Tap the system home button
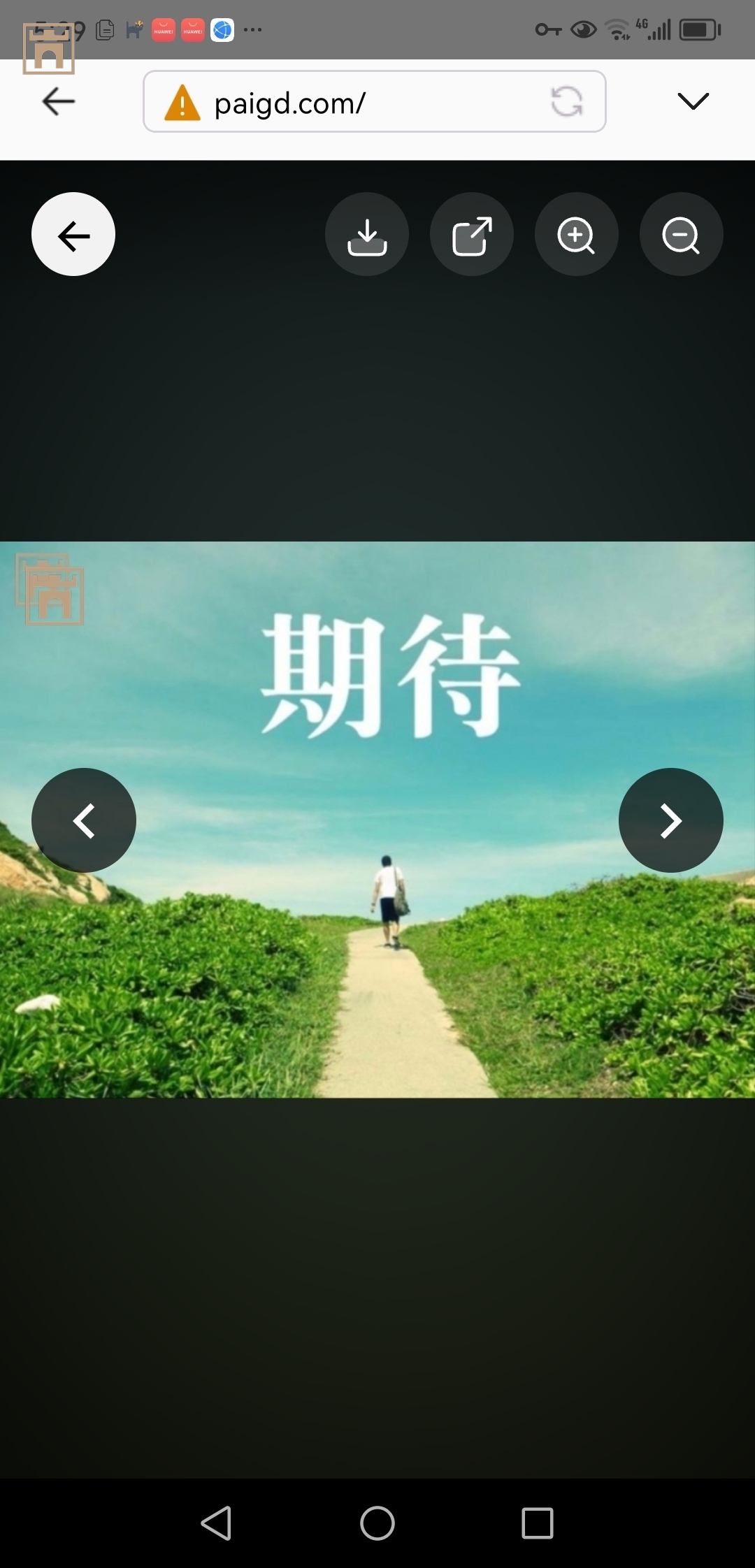Image resolution: width=755 pixels, height=1568 pixels. click(377, 1523)
